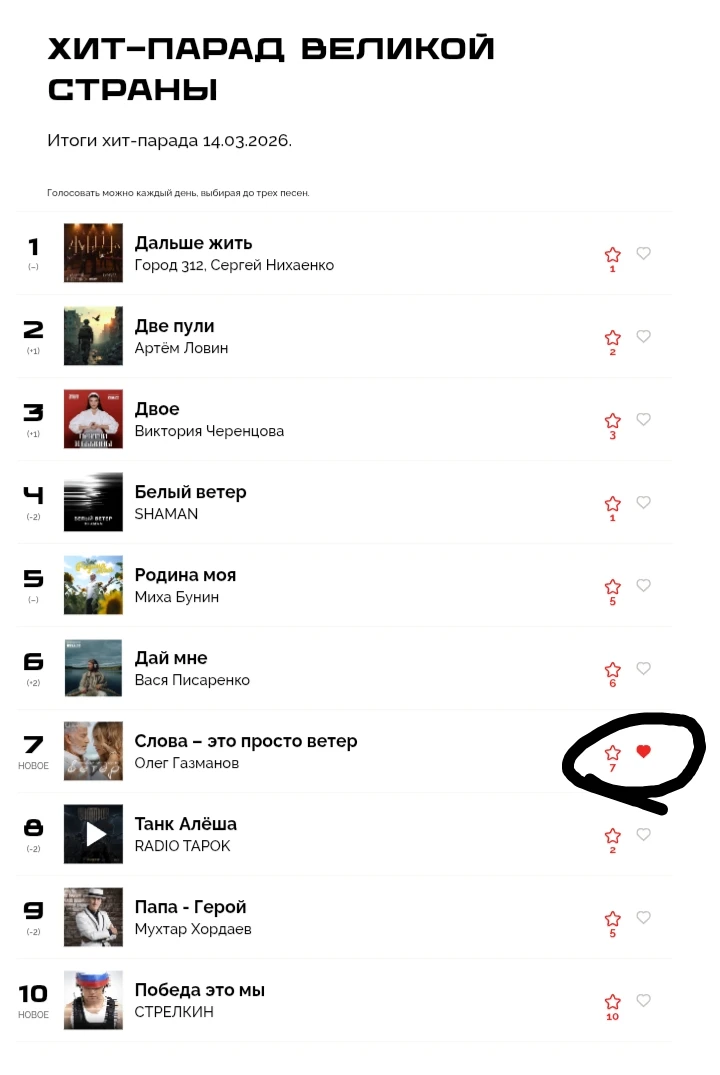Open cover of Две пули
The width and height of the screenshot is (720, 1075).
[94, 336]
